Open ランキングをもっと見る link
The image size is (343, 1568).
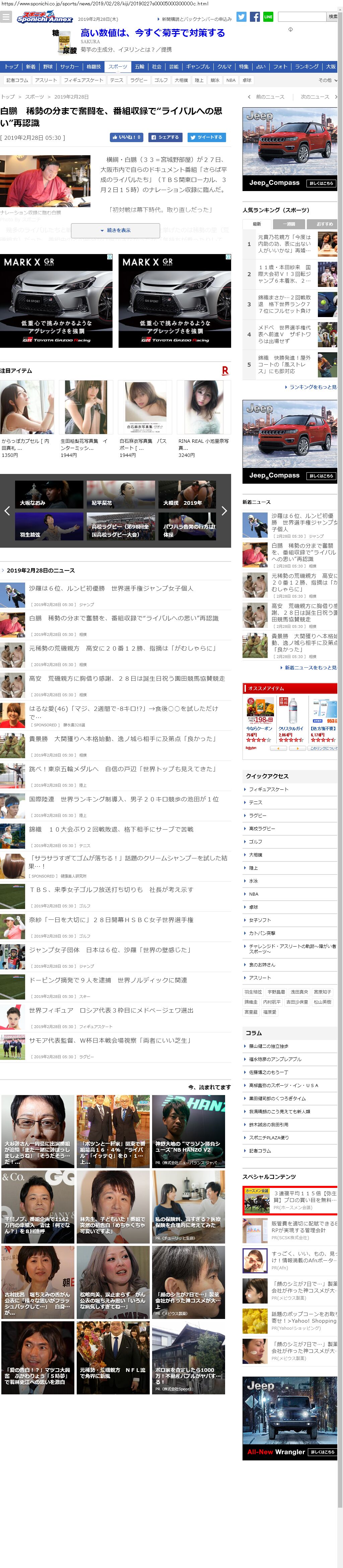click(312, 387)
